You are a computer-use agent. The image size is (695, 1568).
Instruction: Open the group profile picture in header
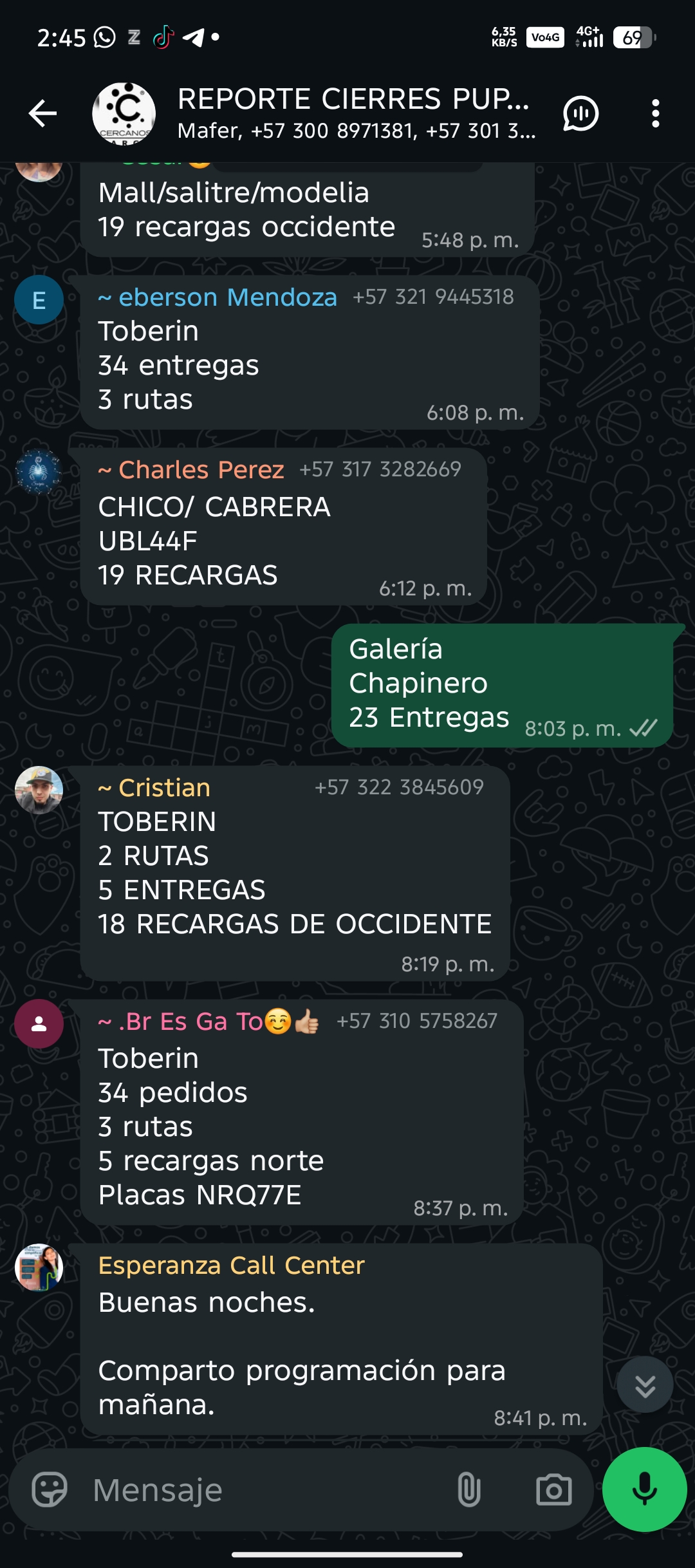(x=124, y=114)
